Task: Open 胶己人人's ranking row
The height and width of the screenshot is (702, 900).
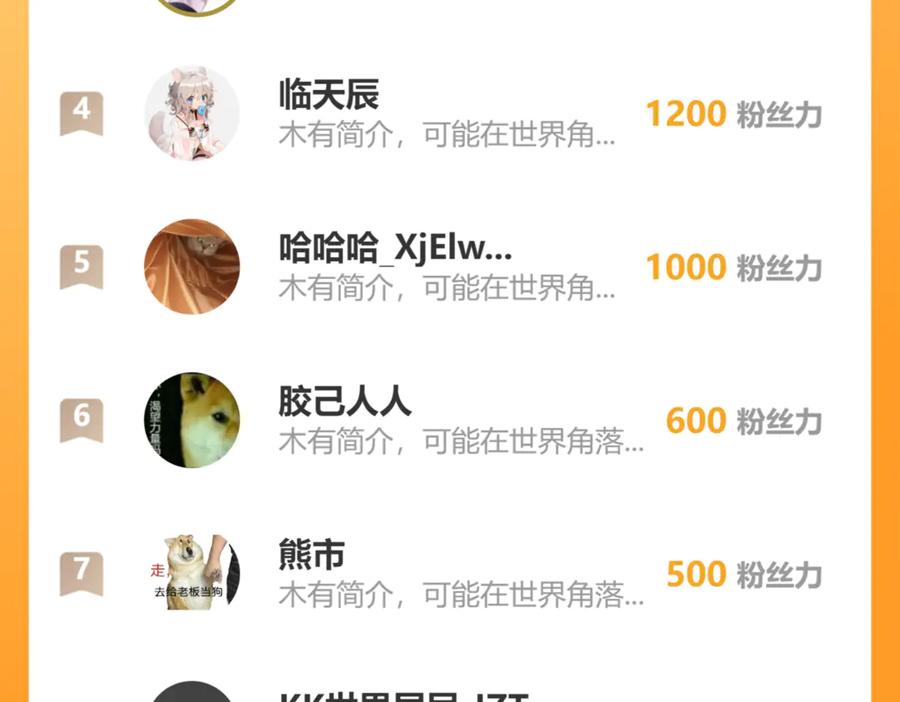Action: click(x=449, y=420)
